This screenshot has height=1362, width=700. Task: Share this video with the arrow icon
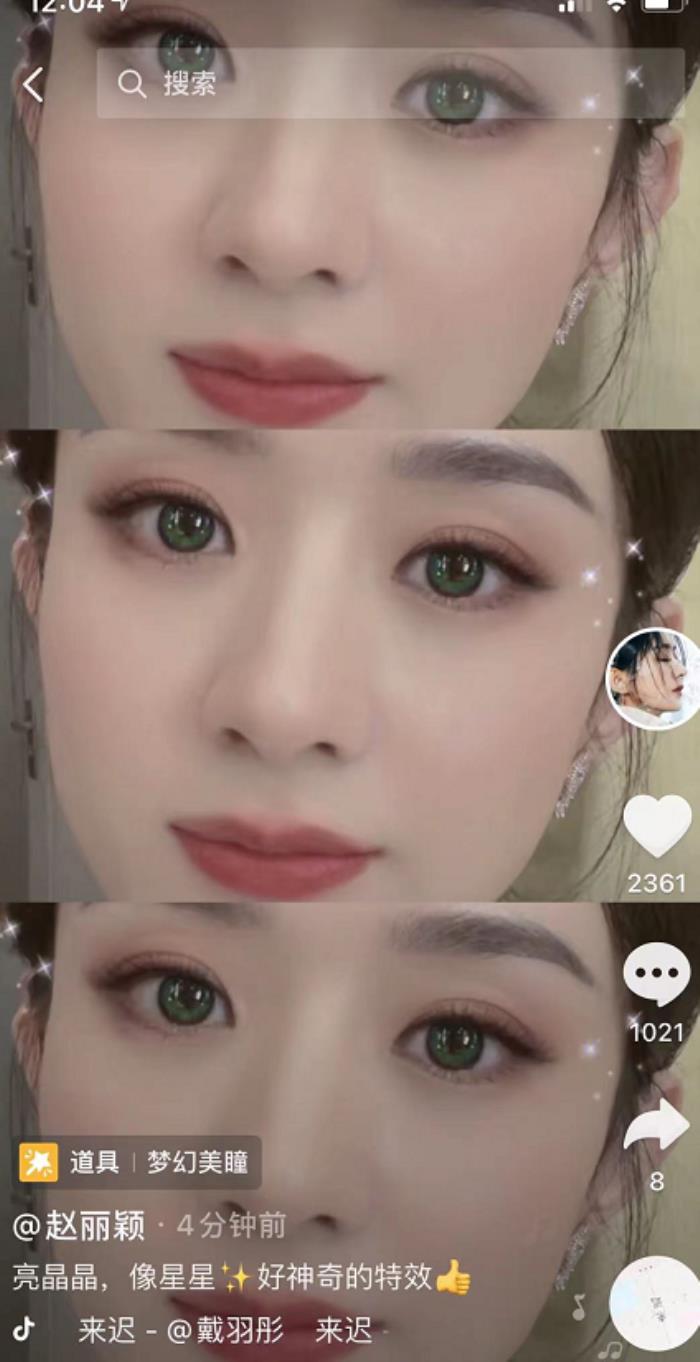tap(656, 1126)
